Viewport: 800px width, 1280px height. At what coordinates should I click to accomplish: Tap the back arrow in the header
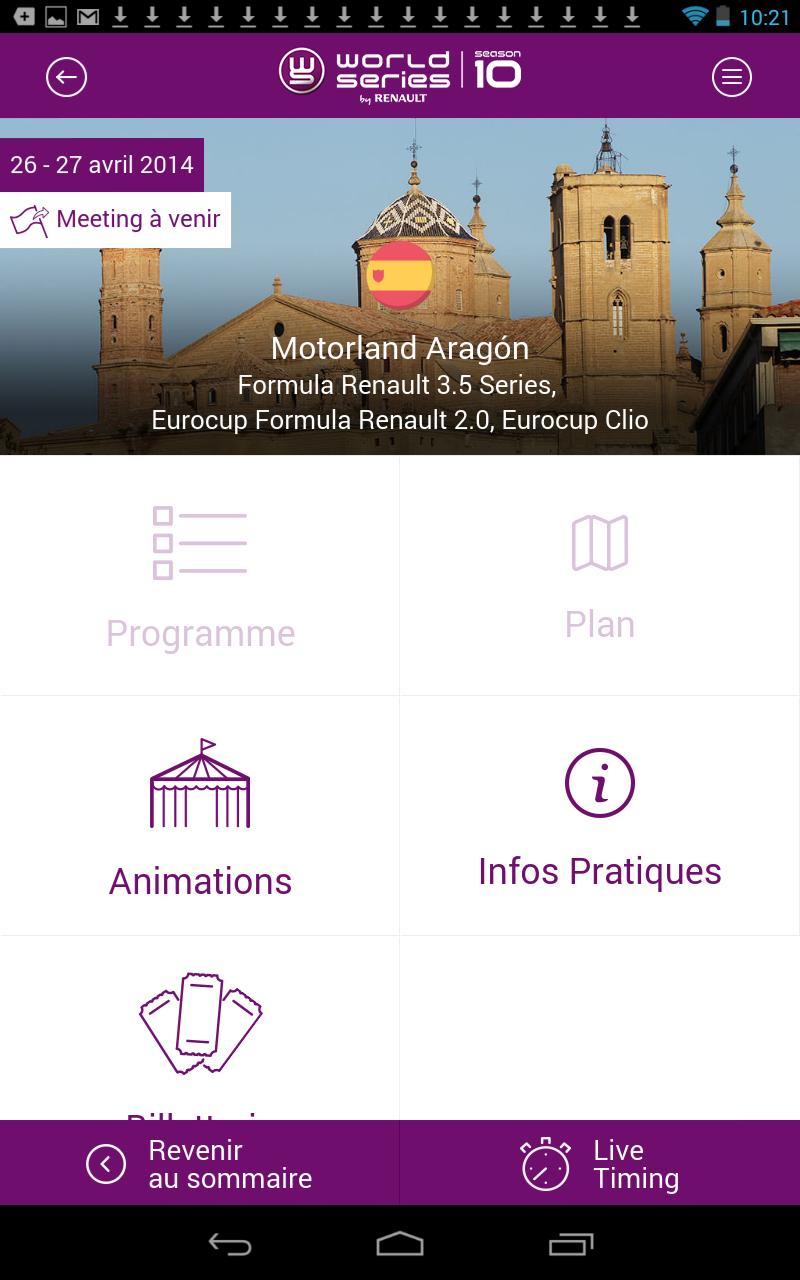[x=66, y=77]
